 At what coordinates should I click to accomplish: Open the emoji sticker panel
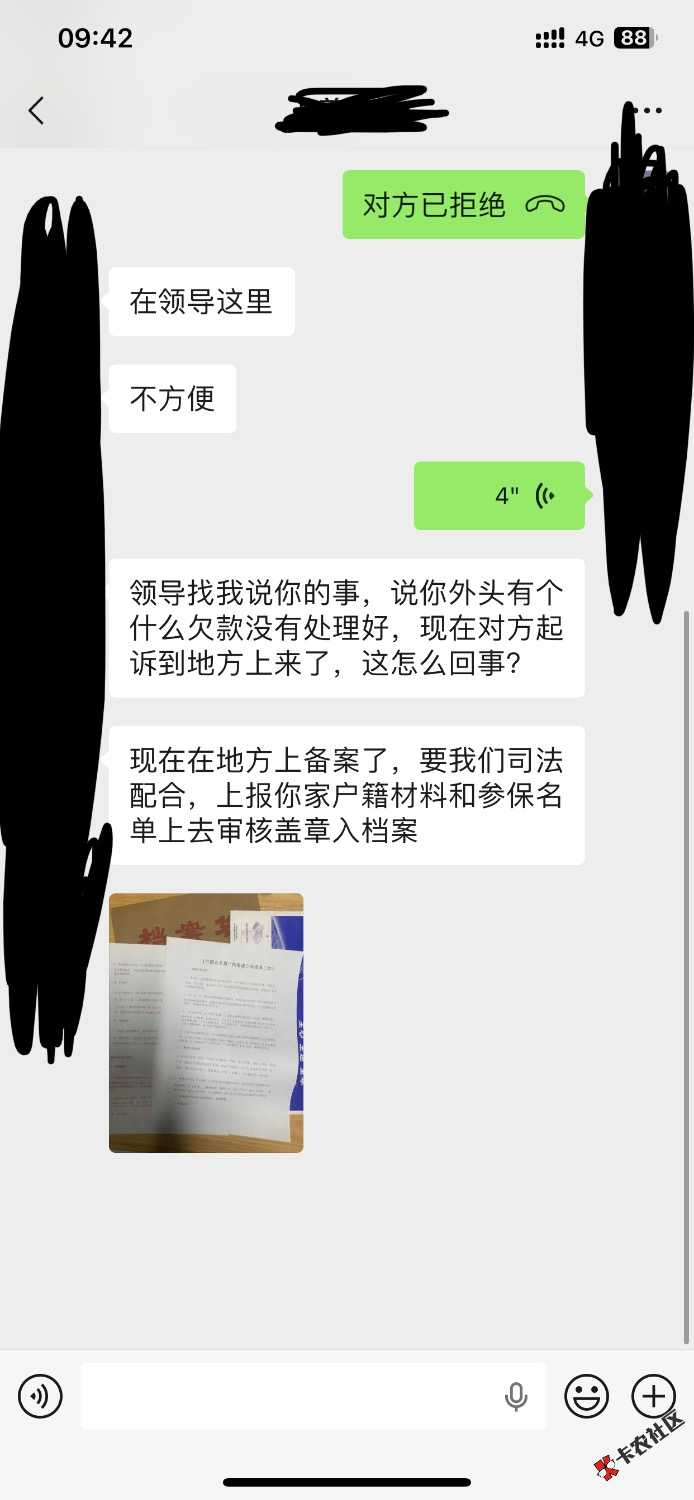coord(587,1396)
